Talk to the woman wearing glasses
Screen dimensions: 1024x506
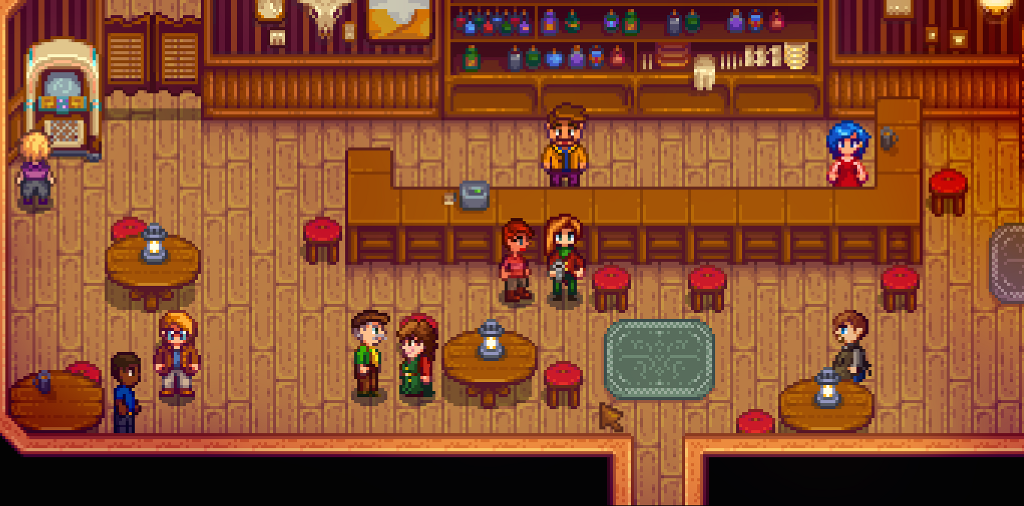pyautogui.click(x=176, y=355)
